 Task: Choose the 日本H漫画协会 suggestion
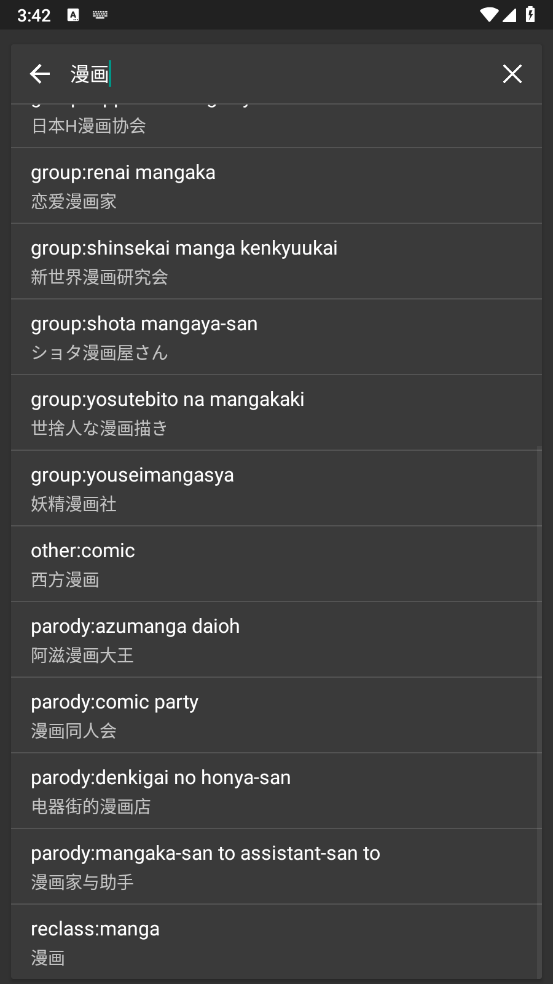(x=276, y=126)
